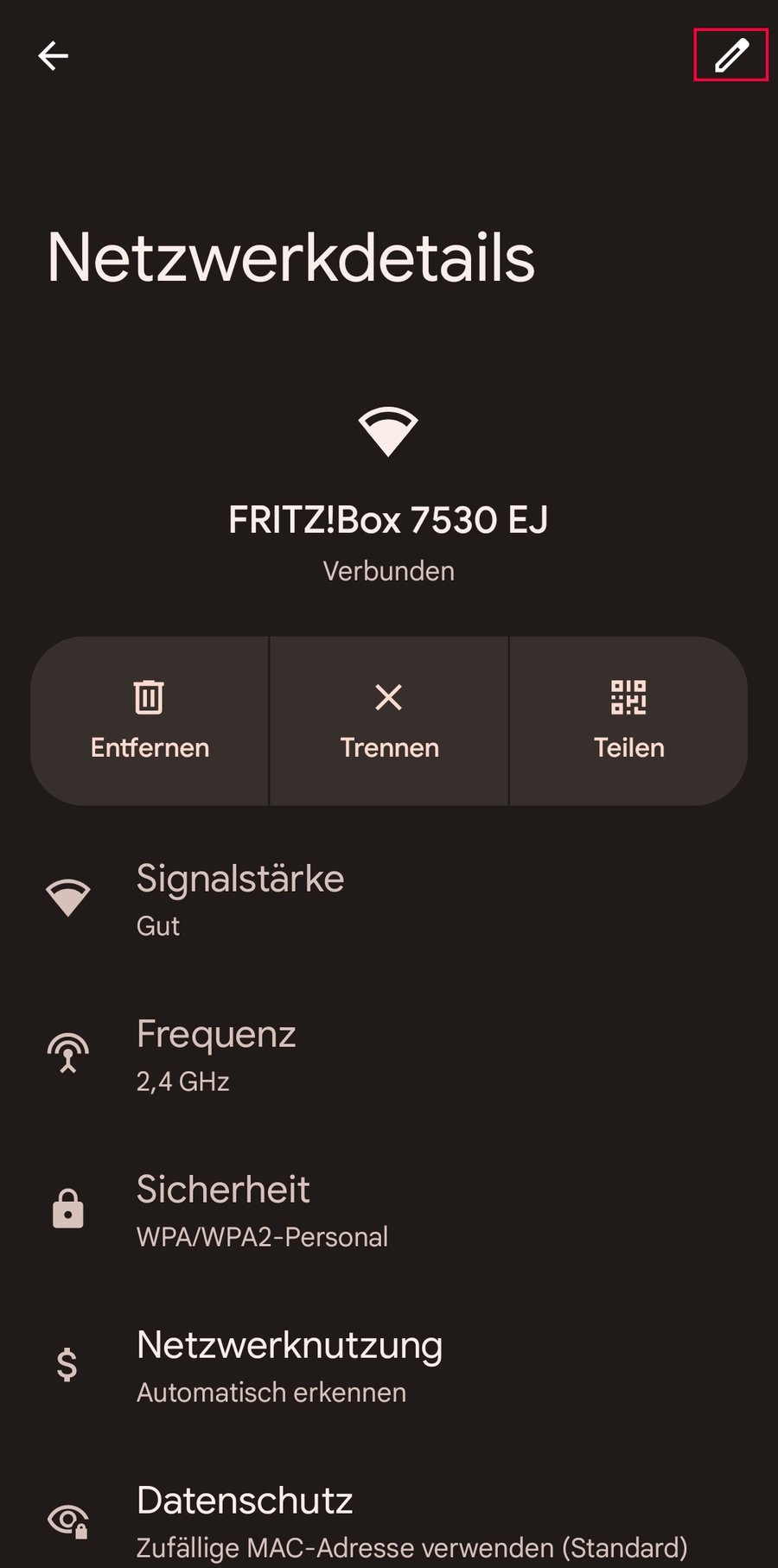Open the QR code sharing icon
This screenshot has width=778, height=1568.
[628, 698]
